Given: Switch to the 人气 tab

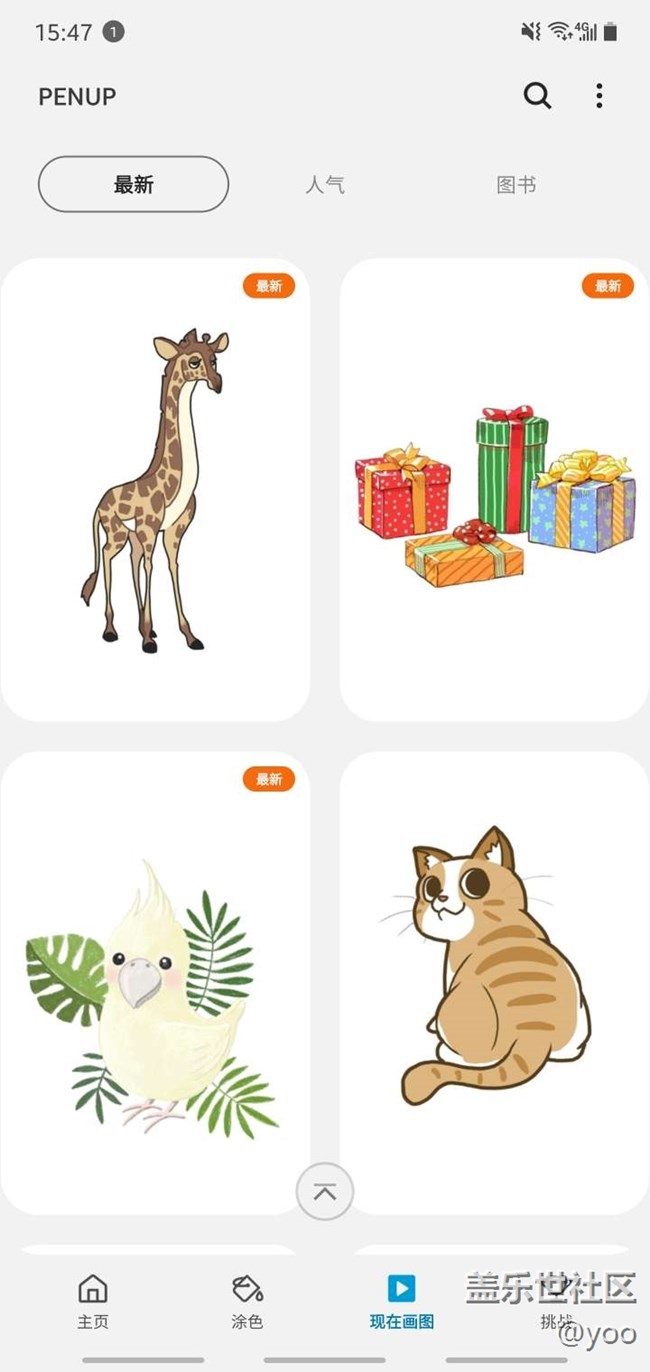Looking at the screenshot, I should point(325,184).
